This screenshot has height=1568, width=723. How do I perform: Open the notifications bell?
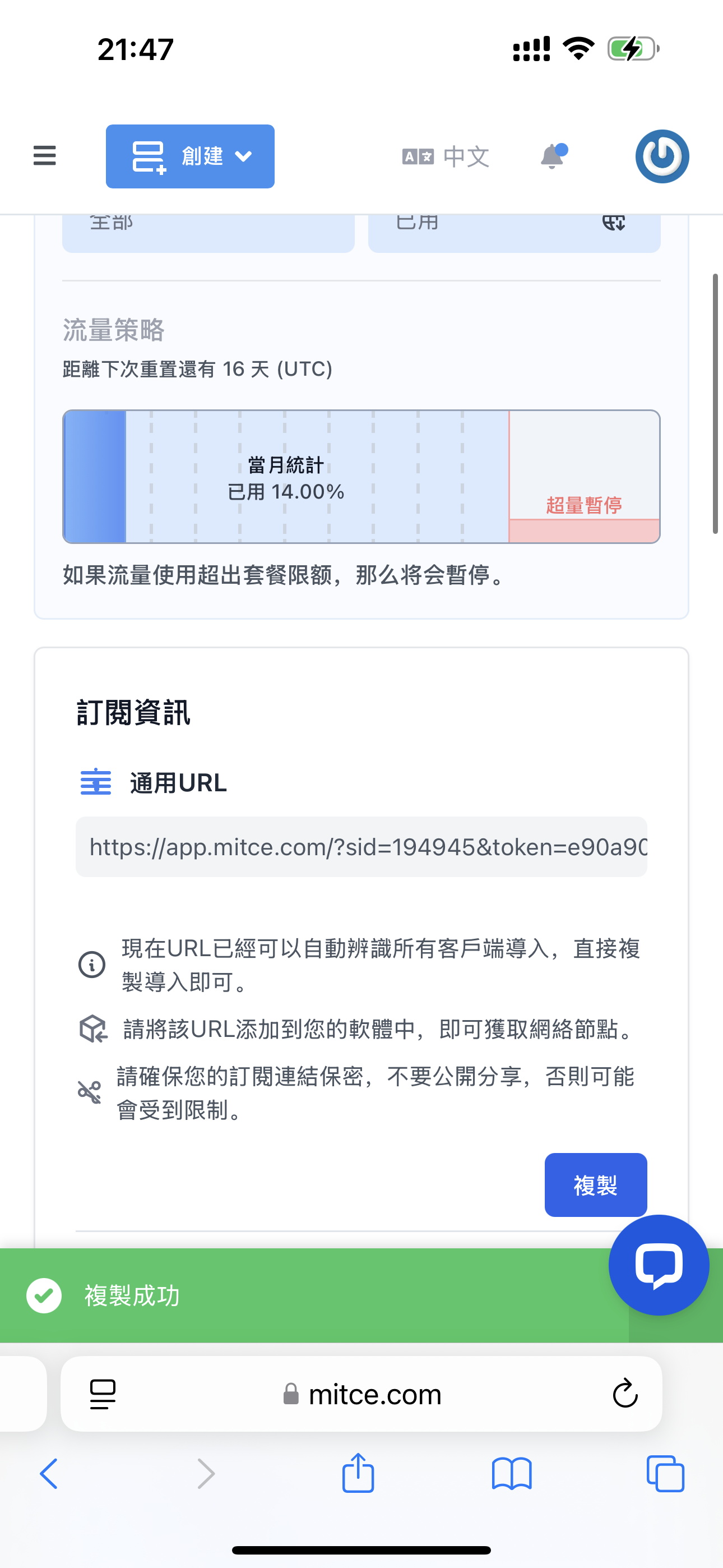point(553,156)
